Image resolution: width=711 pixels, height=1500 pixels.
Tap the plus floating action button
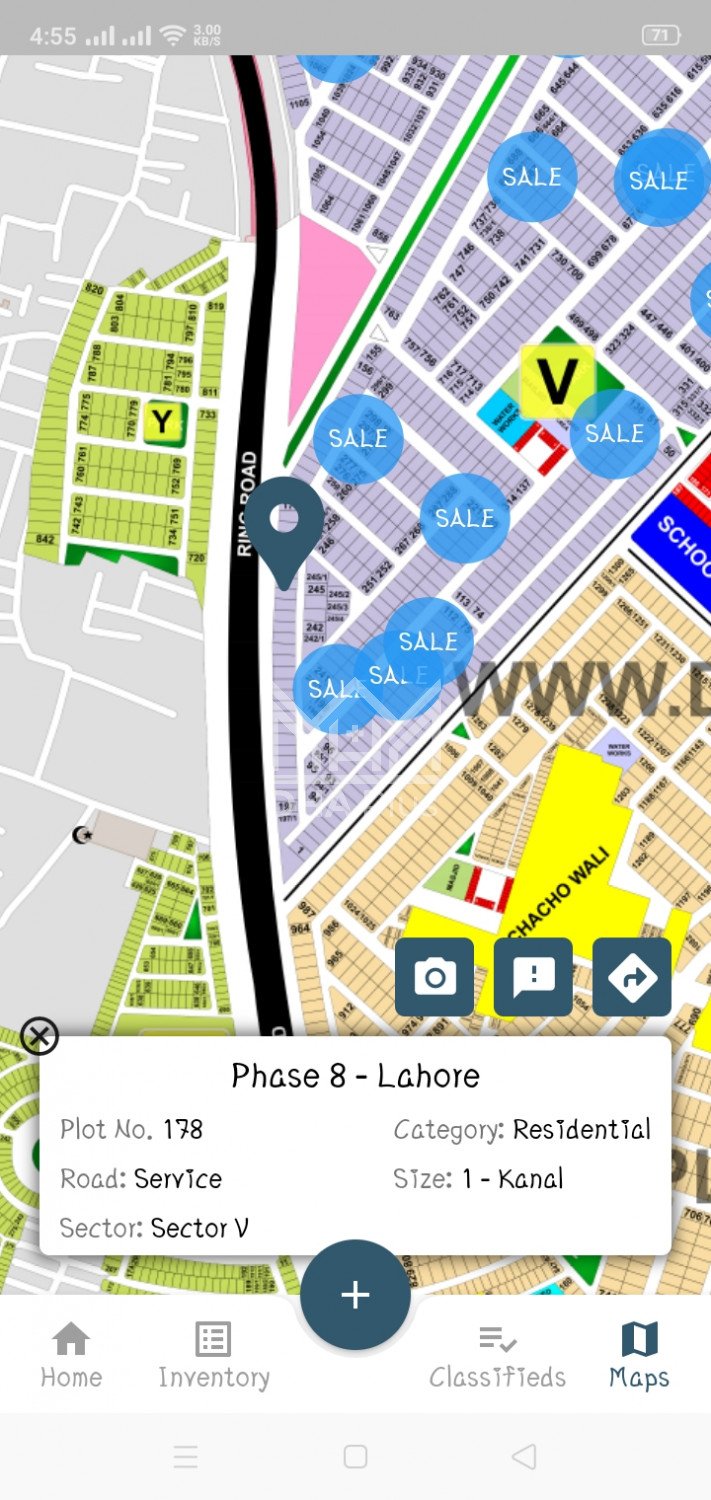[x=355, y=1295]
